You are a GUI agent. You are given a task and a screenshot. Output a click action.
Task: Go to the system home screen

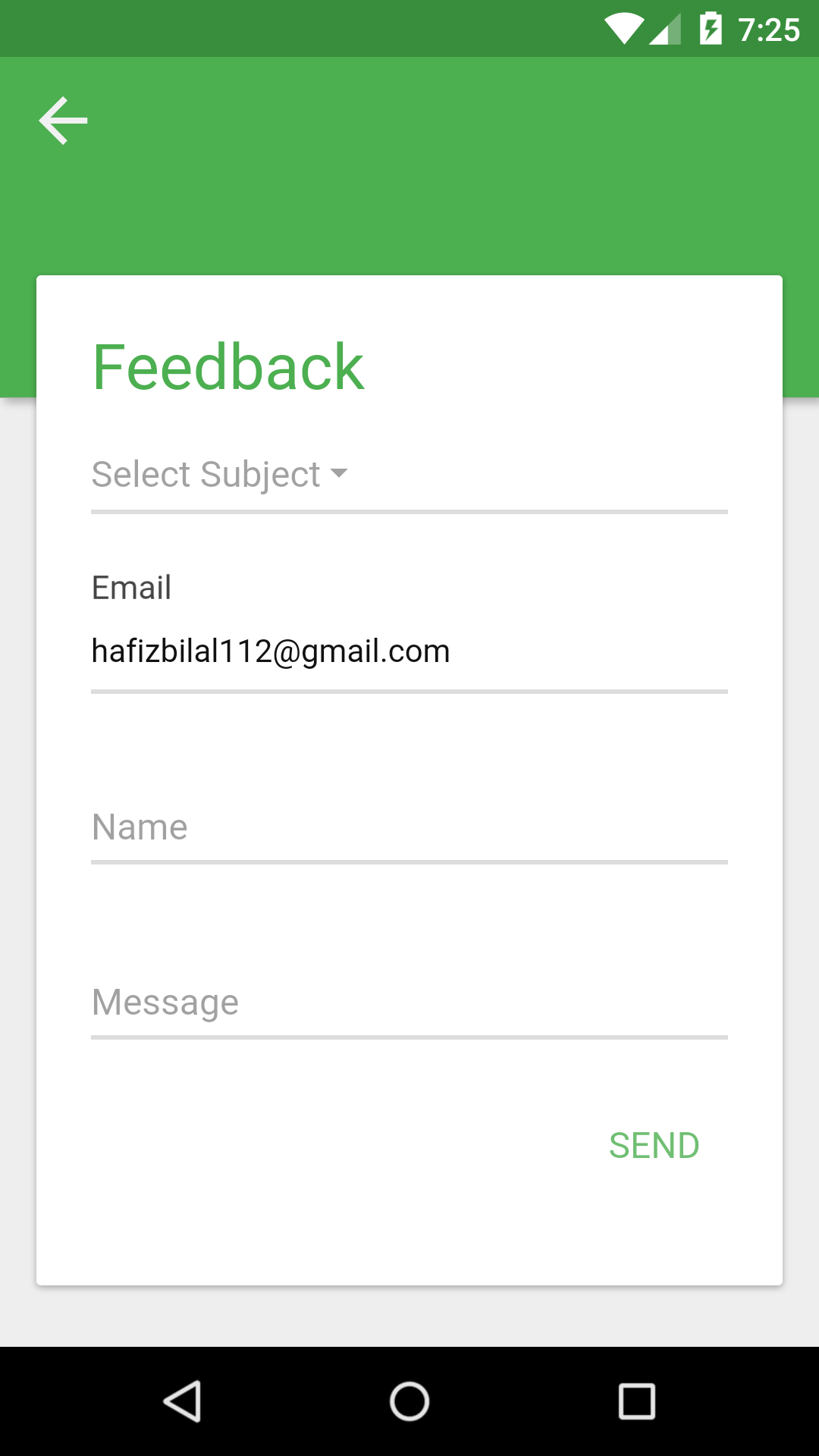pyautogui.click(x=409, y=1401)
